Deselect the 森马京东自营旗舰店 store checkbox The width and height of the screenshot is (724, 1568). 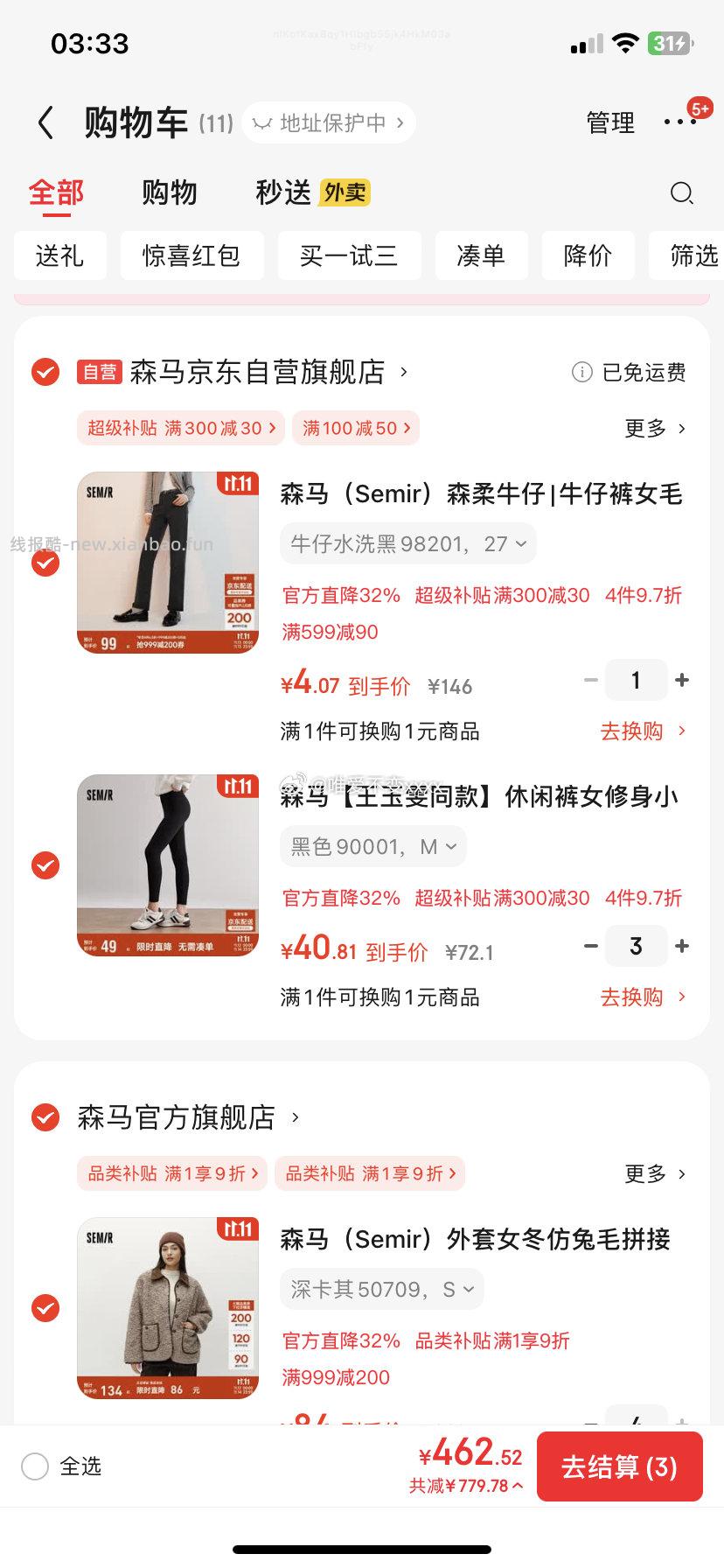(x=44, y=371)
